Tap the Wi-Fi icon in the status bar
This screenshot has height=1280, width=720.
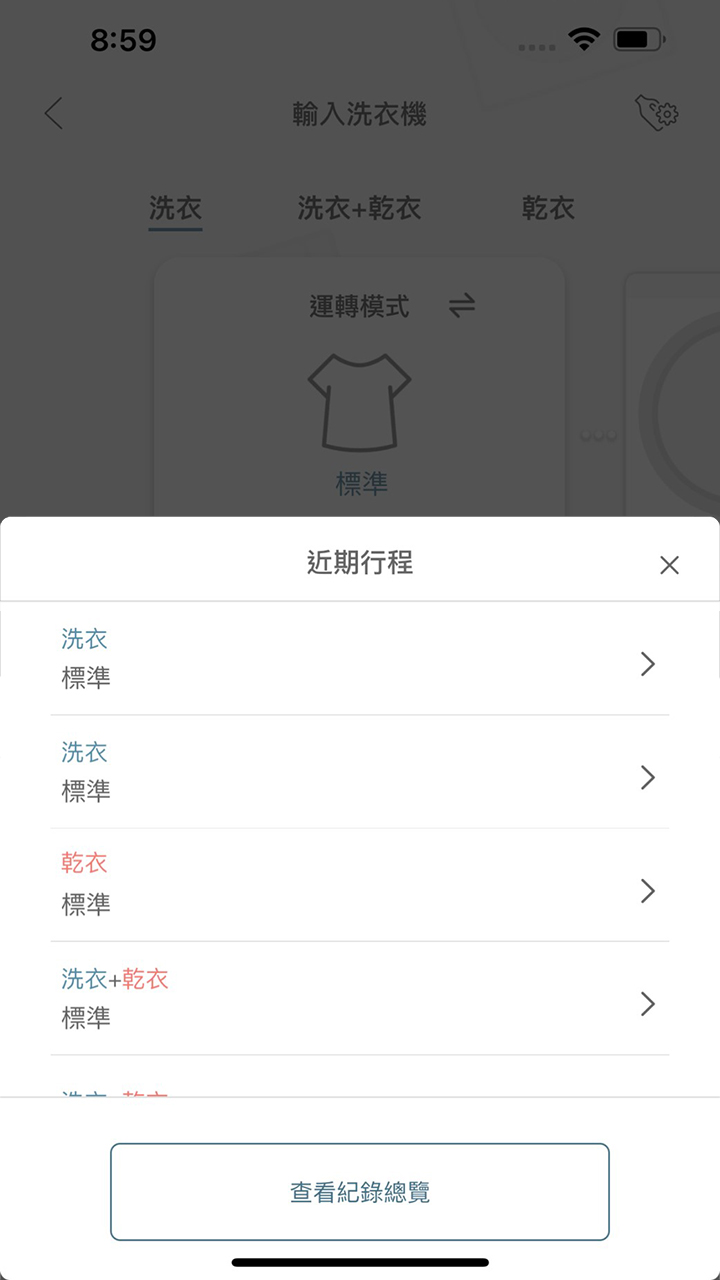click(x=582, y=37)
